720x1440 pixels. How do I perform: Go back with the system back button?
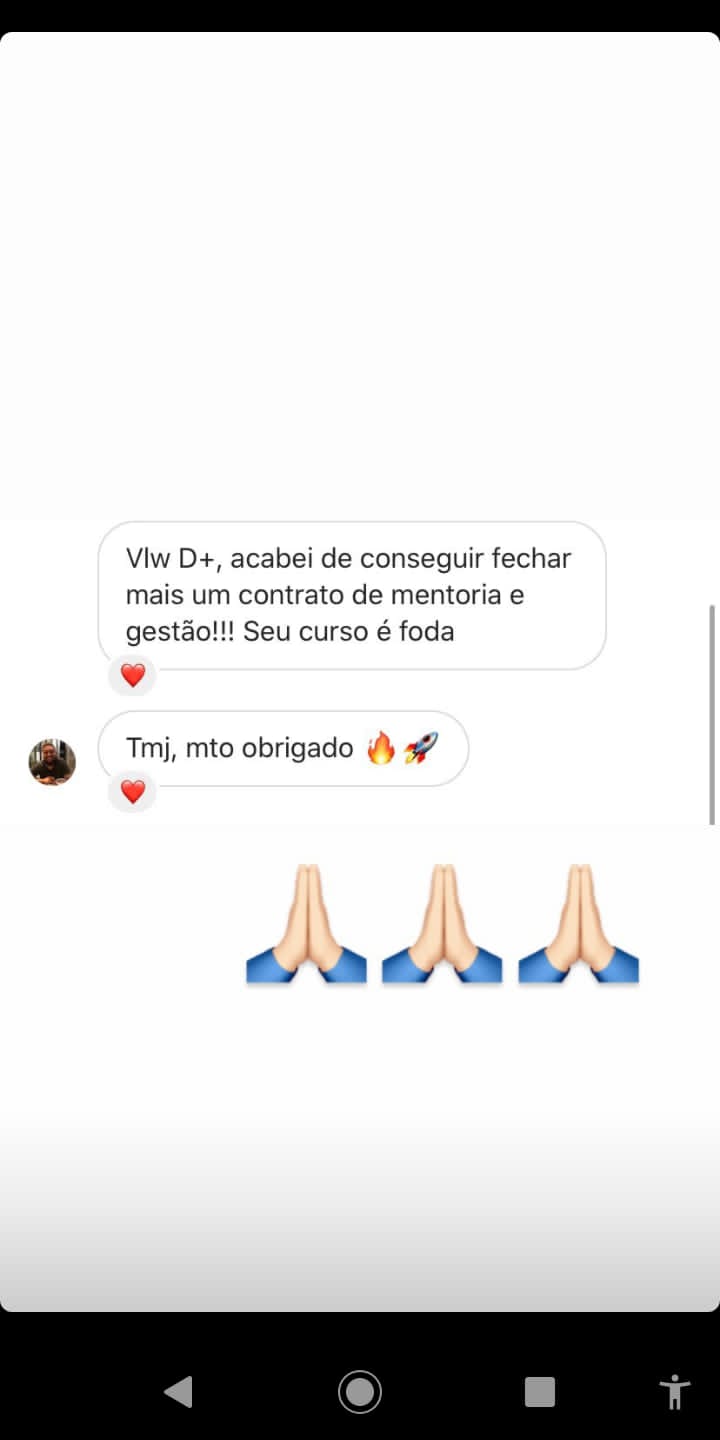(178, 1391)
